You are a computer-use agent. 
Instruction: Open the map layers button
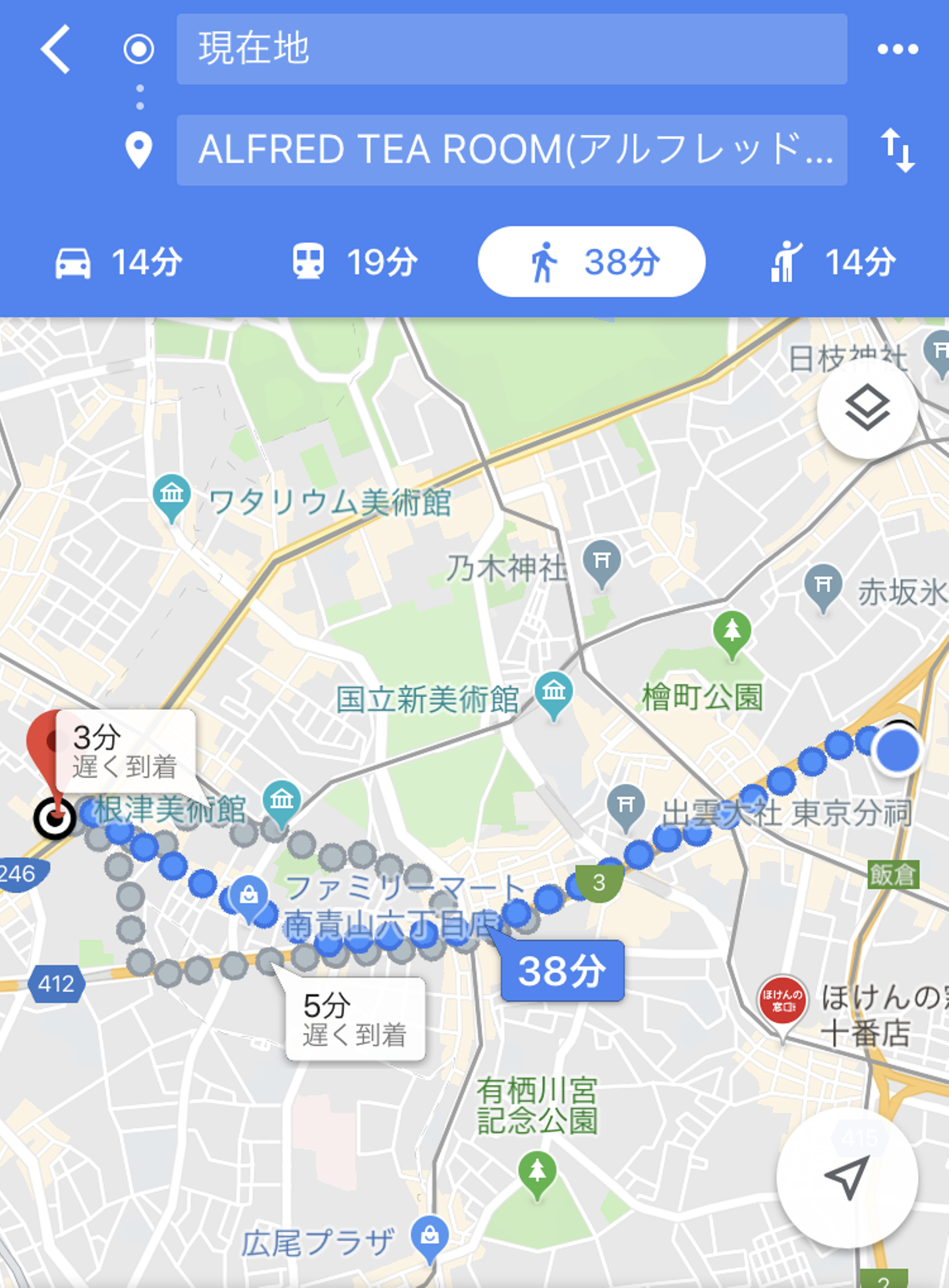pyautogui.click(x=867, y=408)
